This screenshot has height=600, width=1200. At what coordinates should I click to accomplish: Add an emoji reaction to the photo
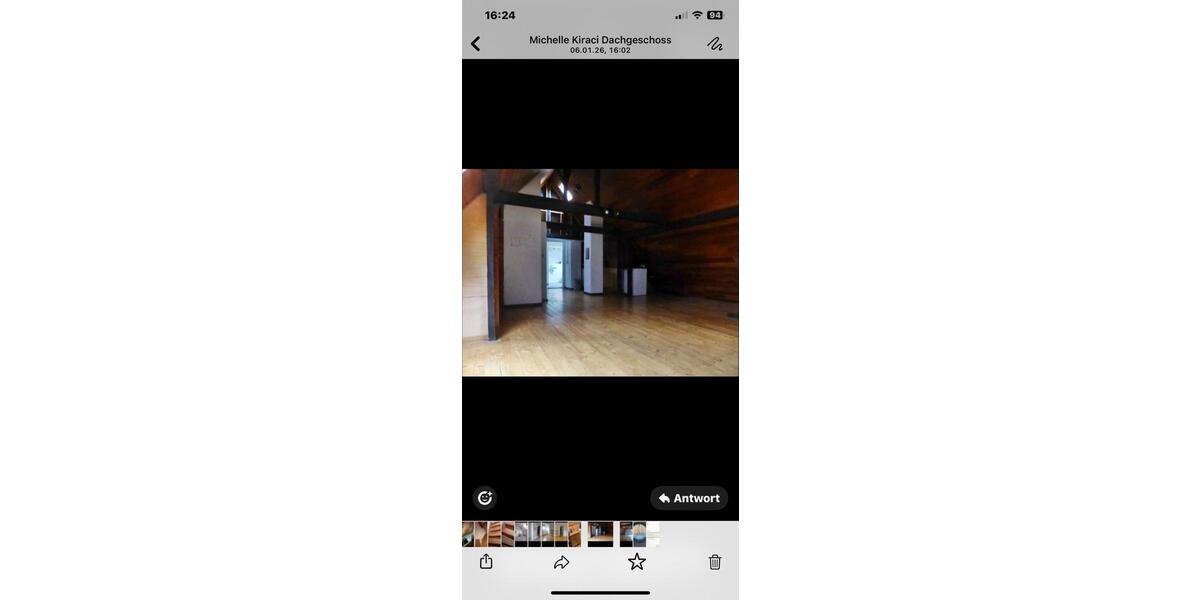tap(485, 498)
